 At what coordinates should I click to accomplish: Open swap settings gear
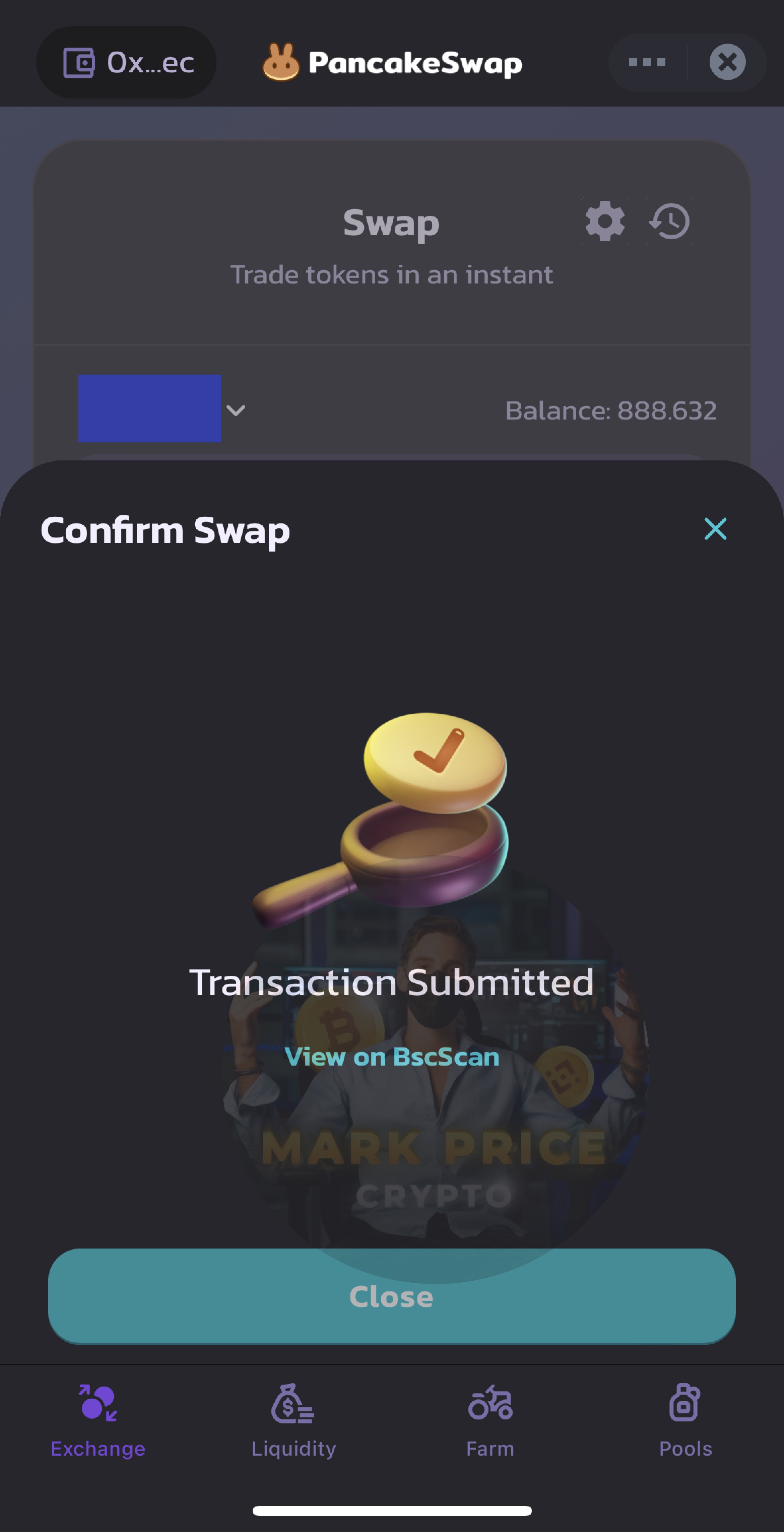click(604, 221)
